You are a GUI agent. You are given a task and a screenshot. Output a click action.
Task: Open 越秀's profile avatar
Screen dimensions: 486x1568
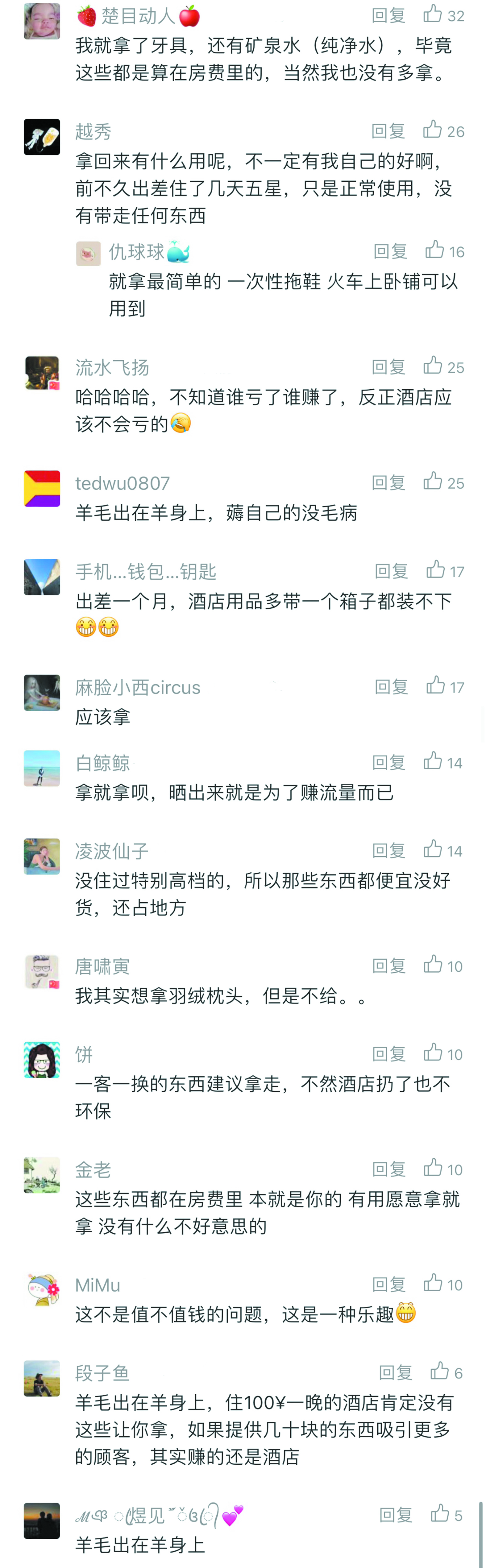(42, 137)
